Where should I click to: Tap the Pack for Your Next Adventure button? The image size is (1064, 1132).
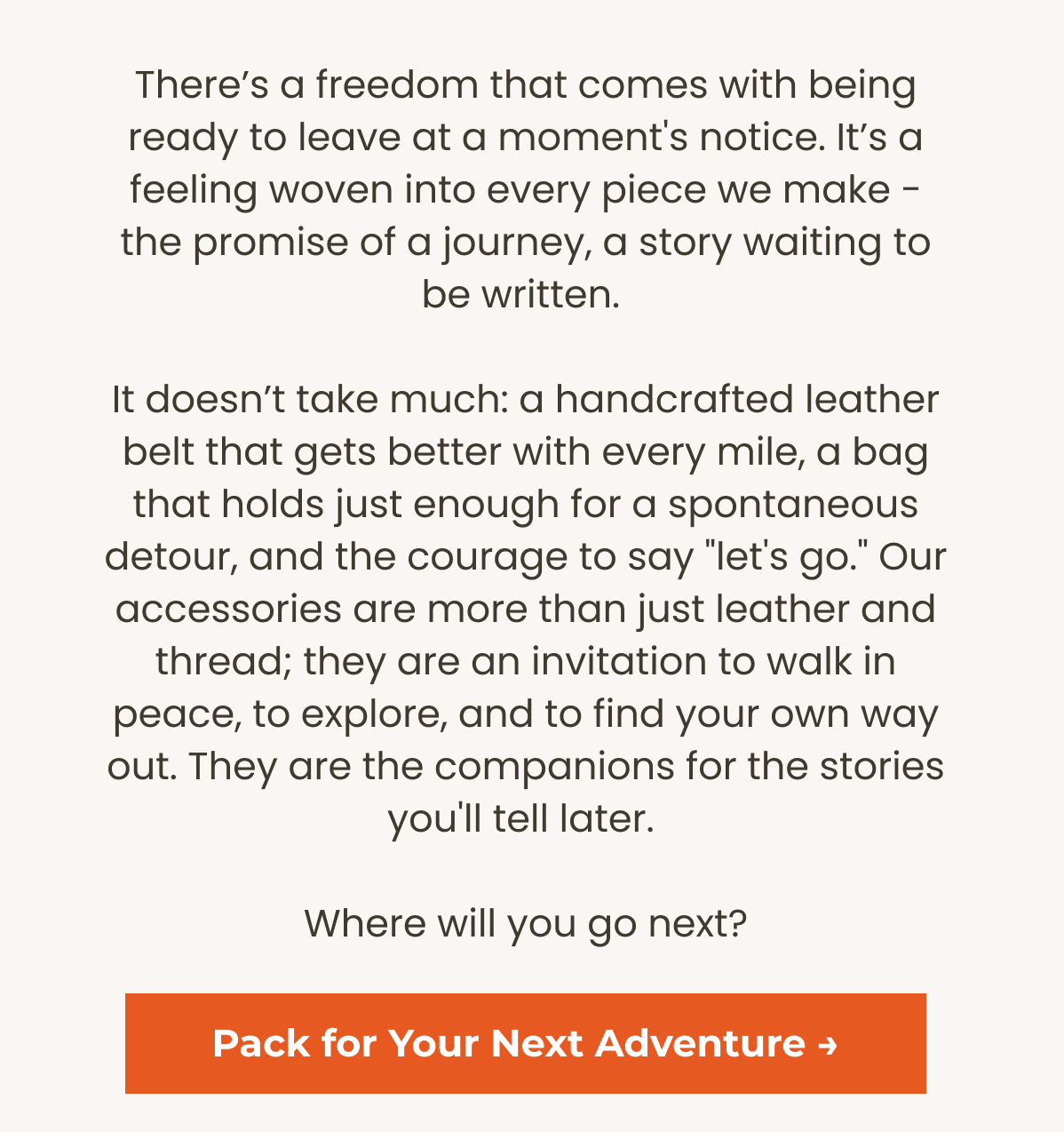point(525,1043)
